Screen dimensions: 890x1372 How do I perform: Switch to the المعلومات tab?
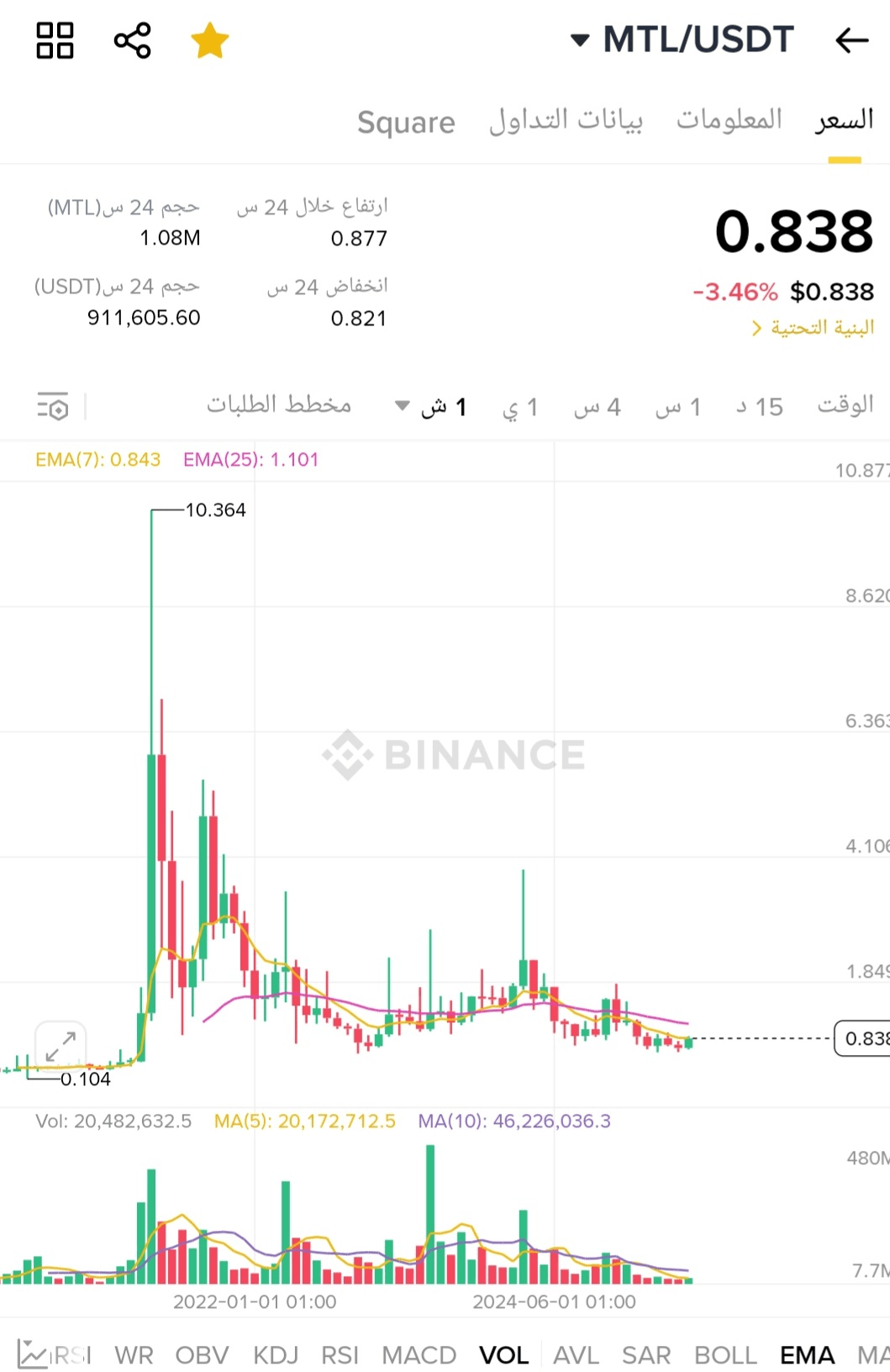click(x=729, y=120)
